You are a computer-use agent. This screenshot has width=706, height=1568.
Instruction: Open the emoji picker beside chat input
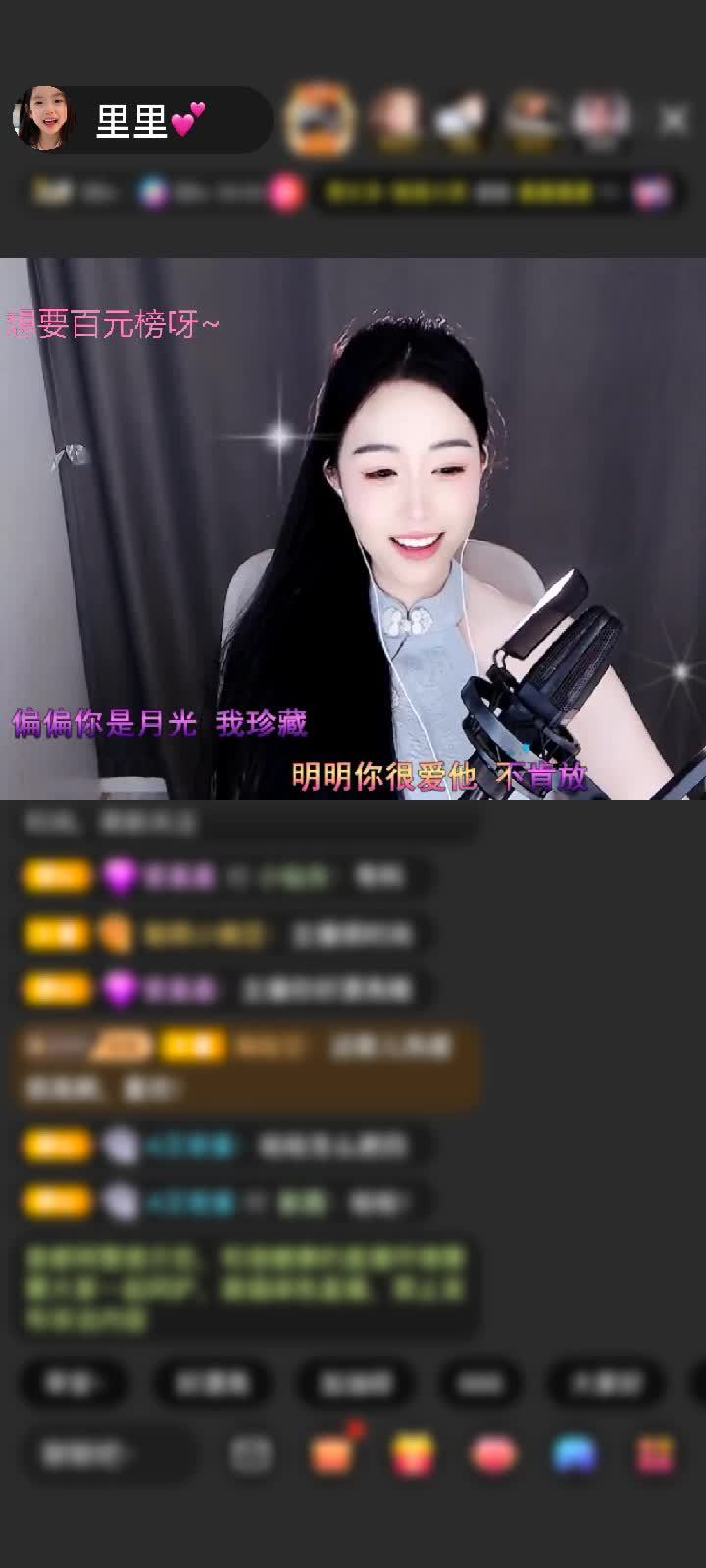pyautogui.click(x=251, y=1454)
